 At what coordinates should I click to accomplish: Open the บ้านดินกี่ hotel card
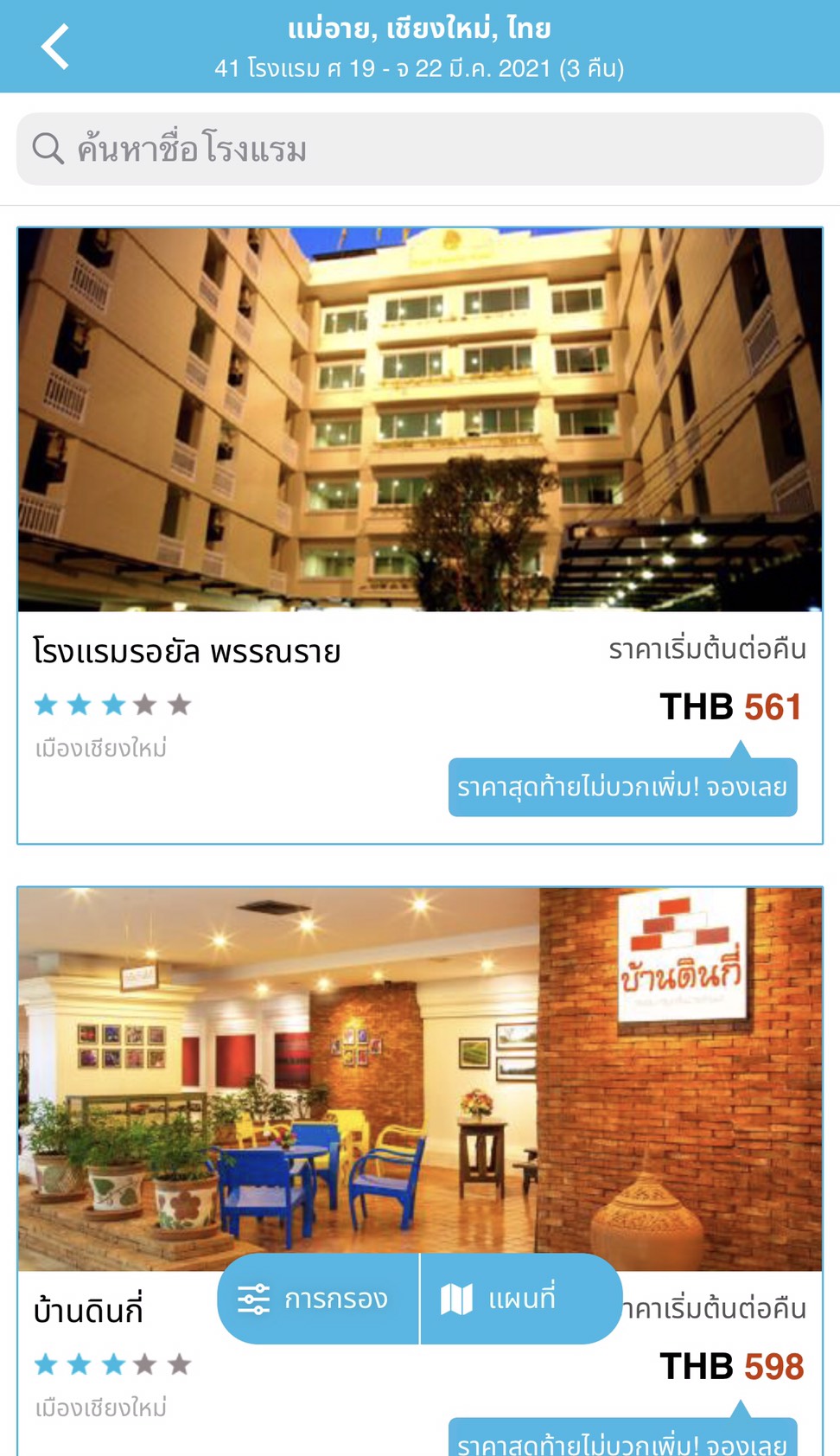(x=420, y=1172)
